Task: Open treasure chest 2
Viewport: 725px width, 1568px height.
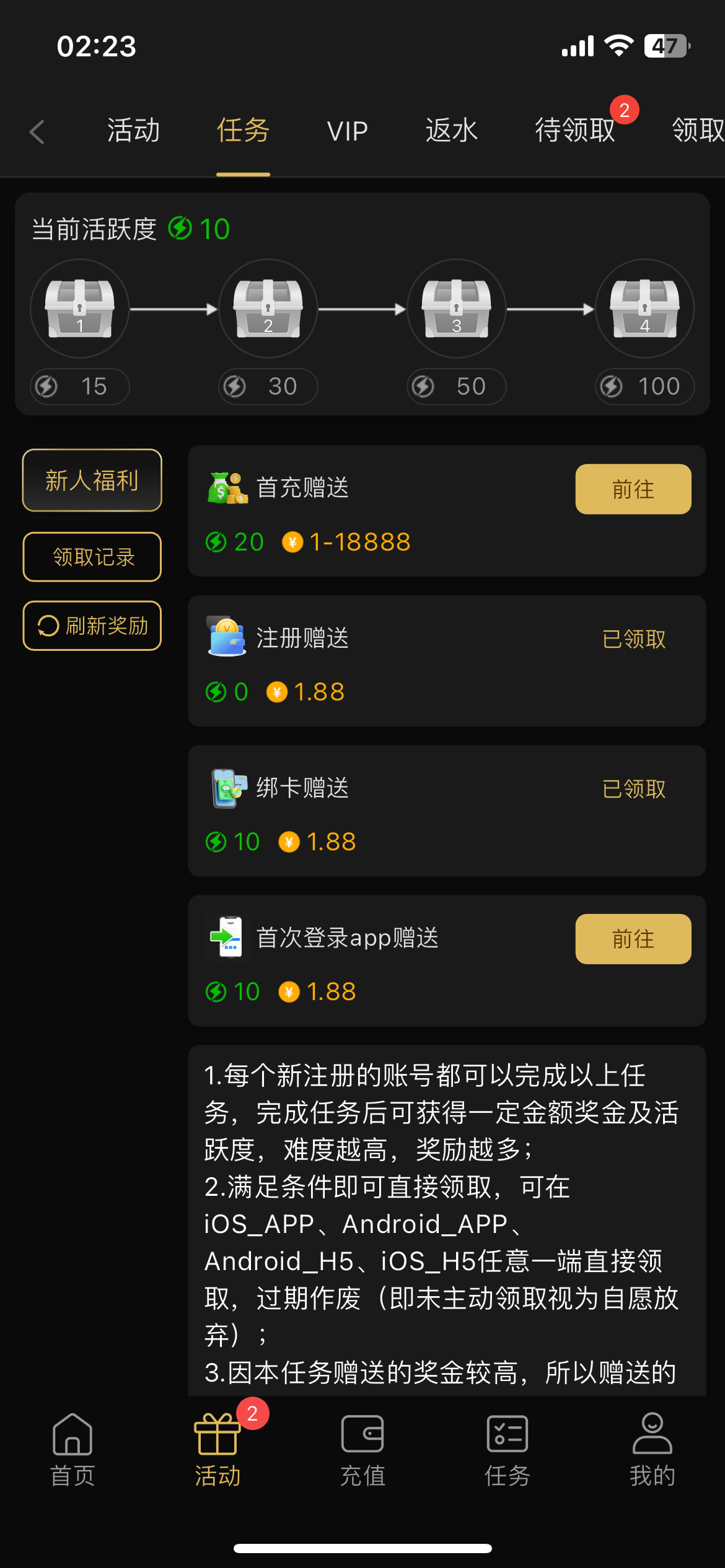Action: [268, 308]
